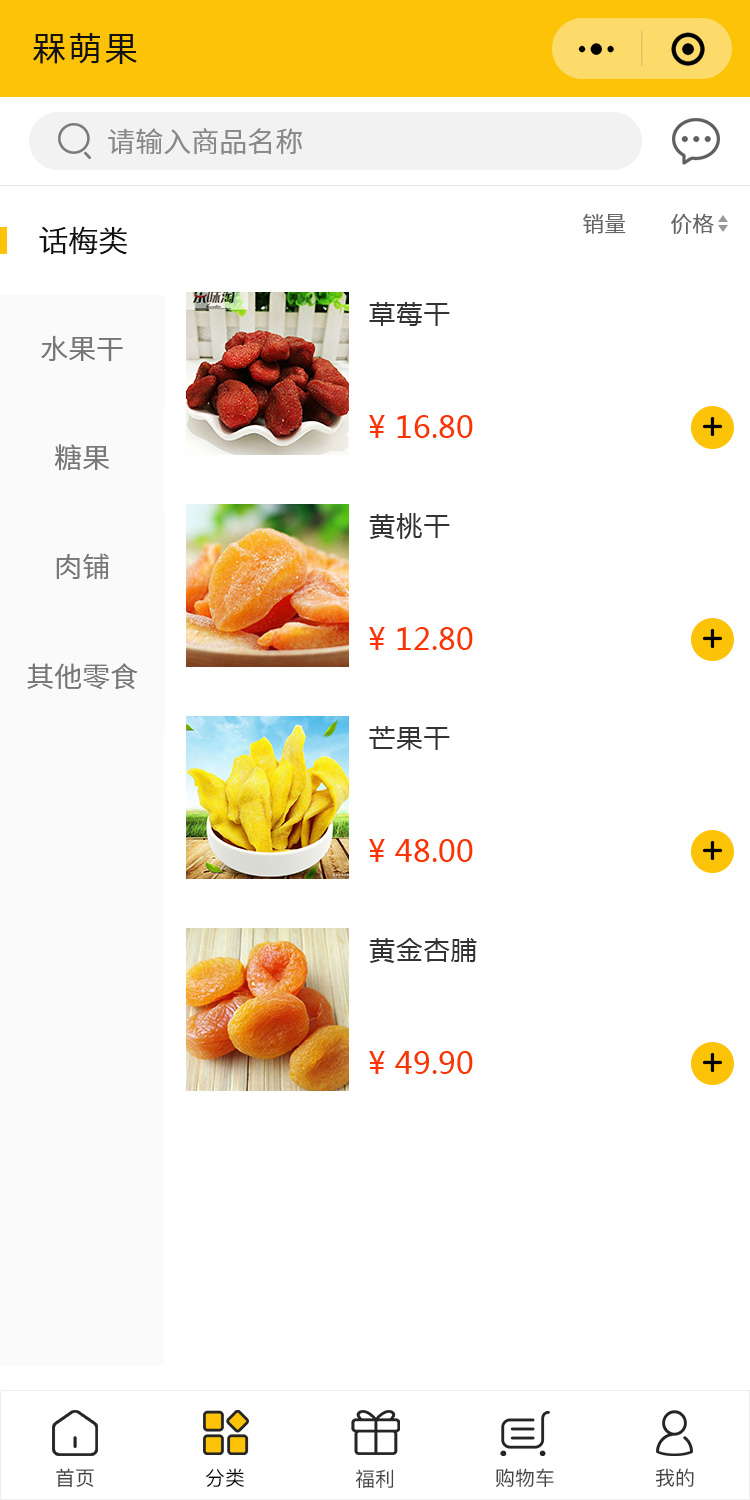Open the 黄金杏脯 product photo

(x=267, y=1009)
